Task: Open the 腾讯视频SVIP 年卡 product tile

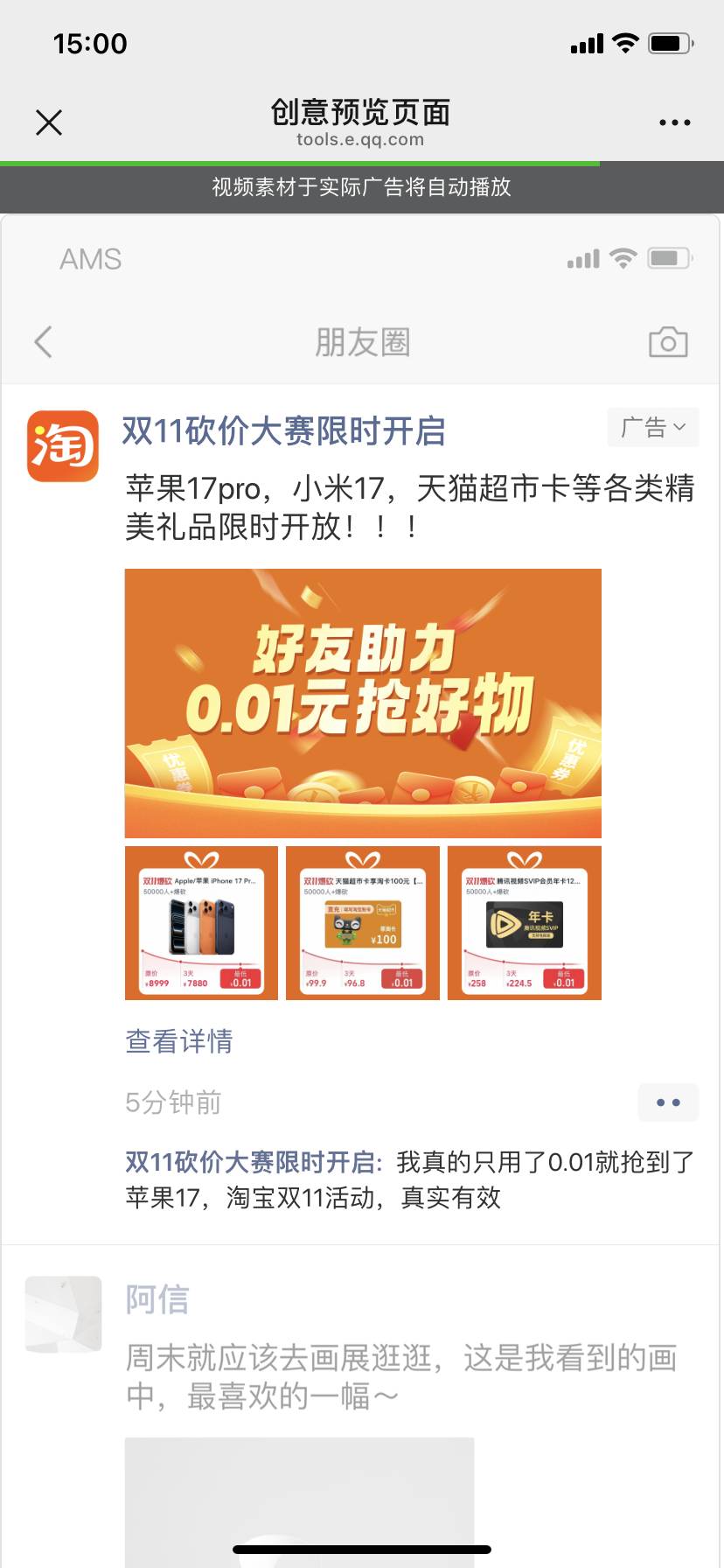Action: (525, 923)
